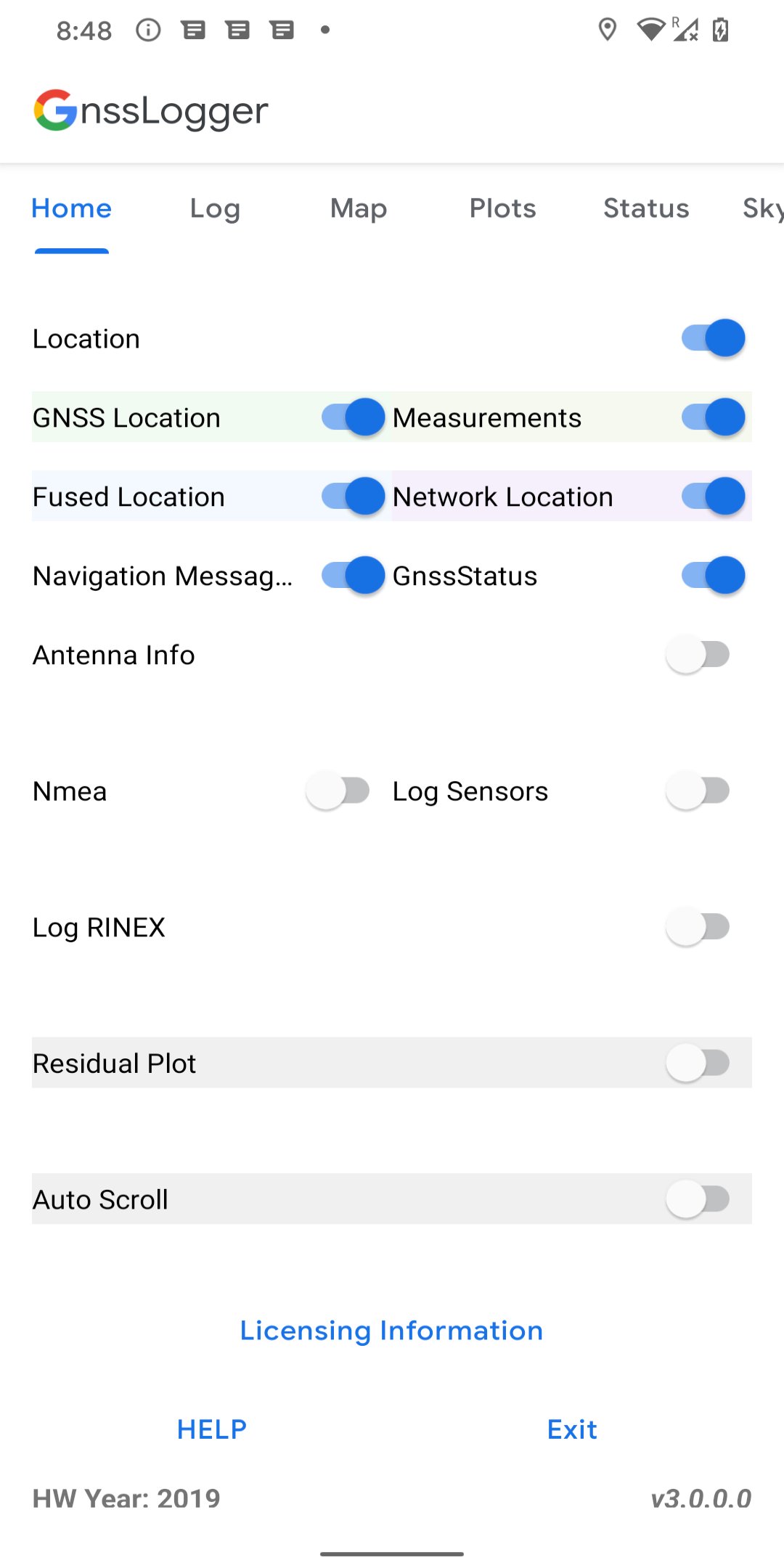This screenshot has width=784, height=1568.
Task: Enable Residual Plot switch
Action: coord(698,1063)
